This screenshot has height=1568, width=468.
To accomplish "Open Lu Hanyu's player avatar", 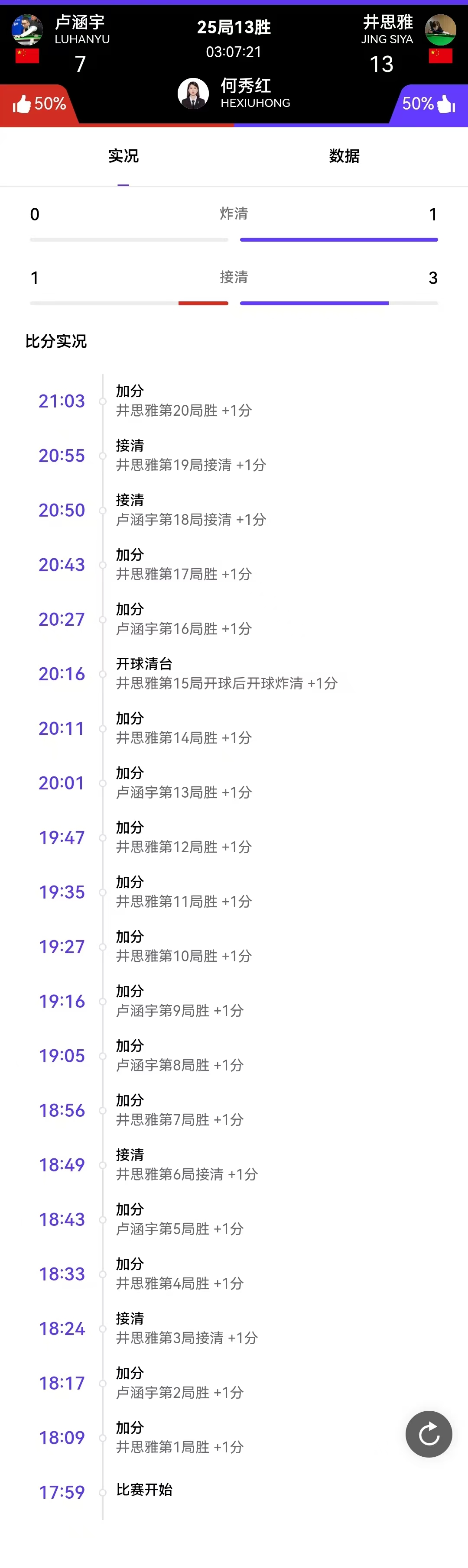I will 27,30.
